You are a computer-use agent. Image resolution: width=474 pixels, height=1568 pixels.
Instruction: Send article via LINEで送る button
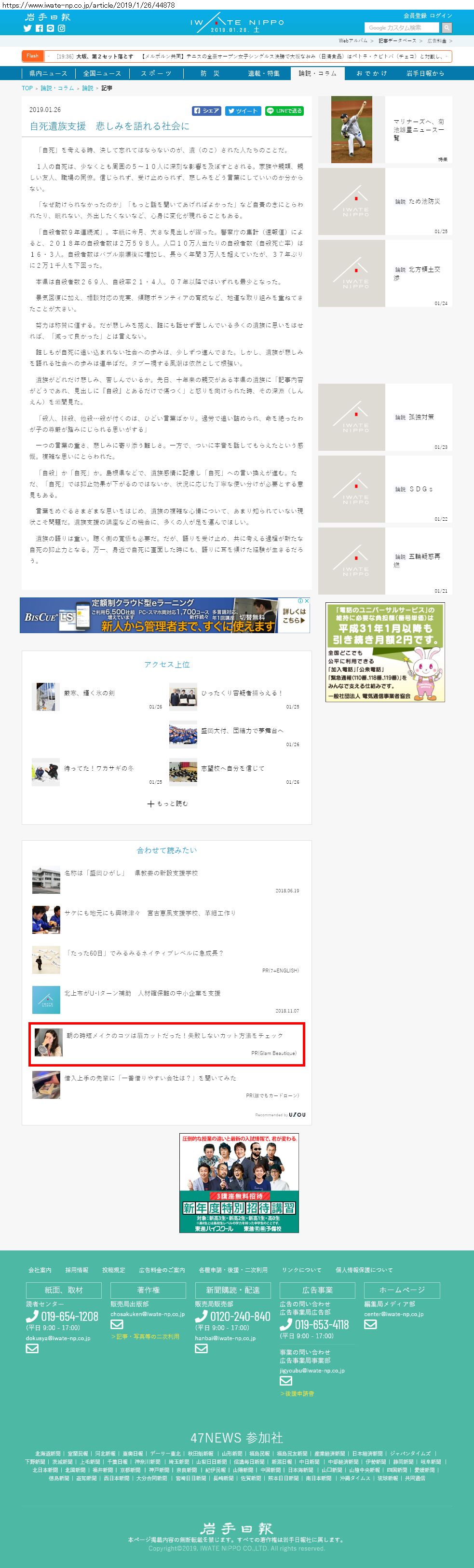point(284,111)
